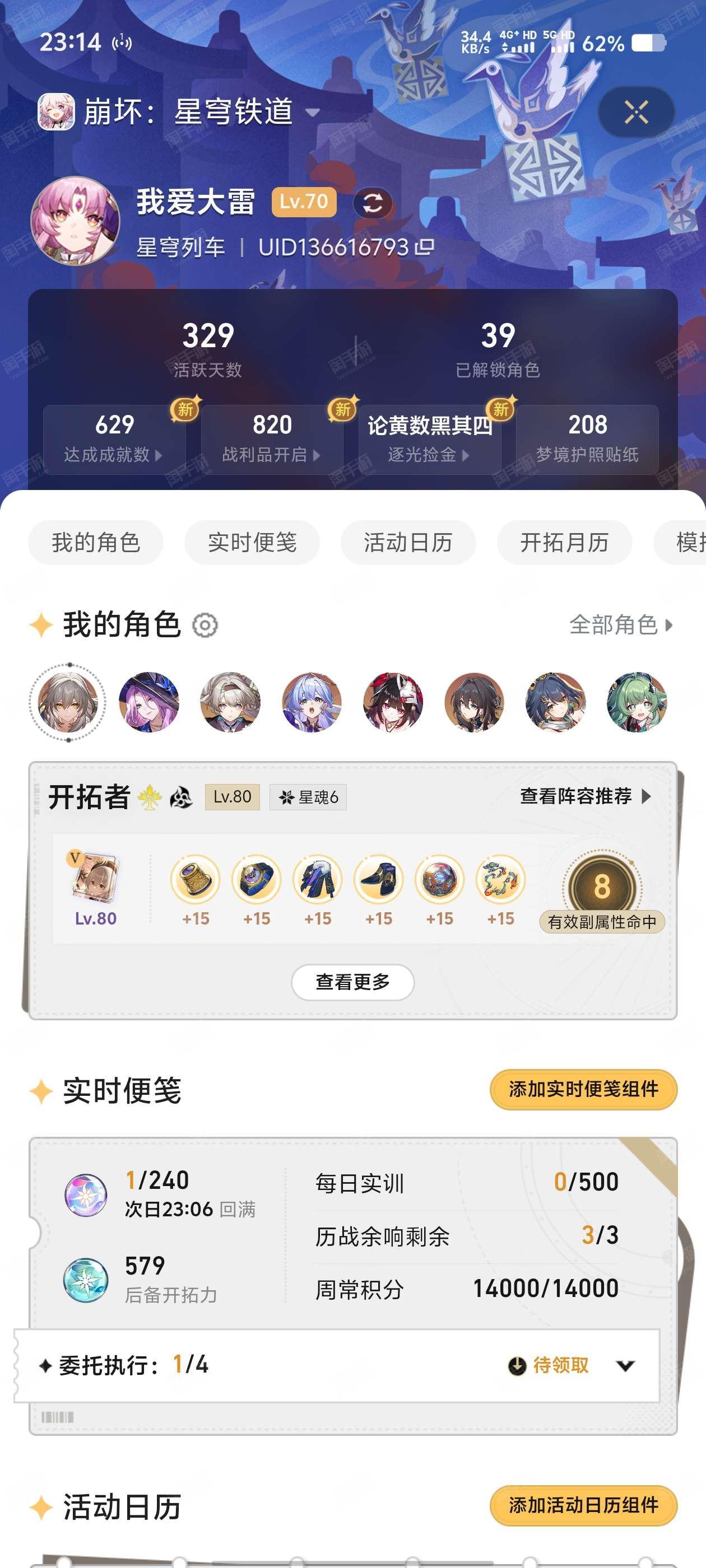
Task: Tap 添加活动日历组件 button
Action: click(583, 1506)
